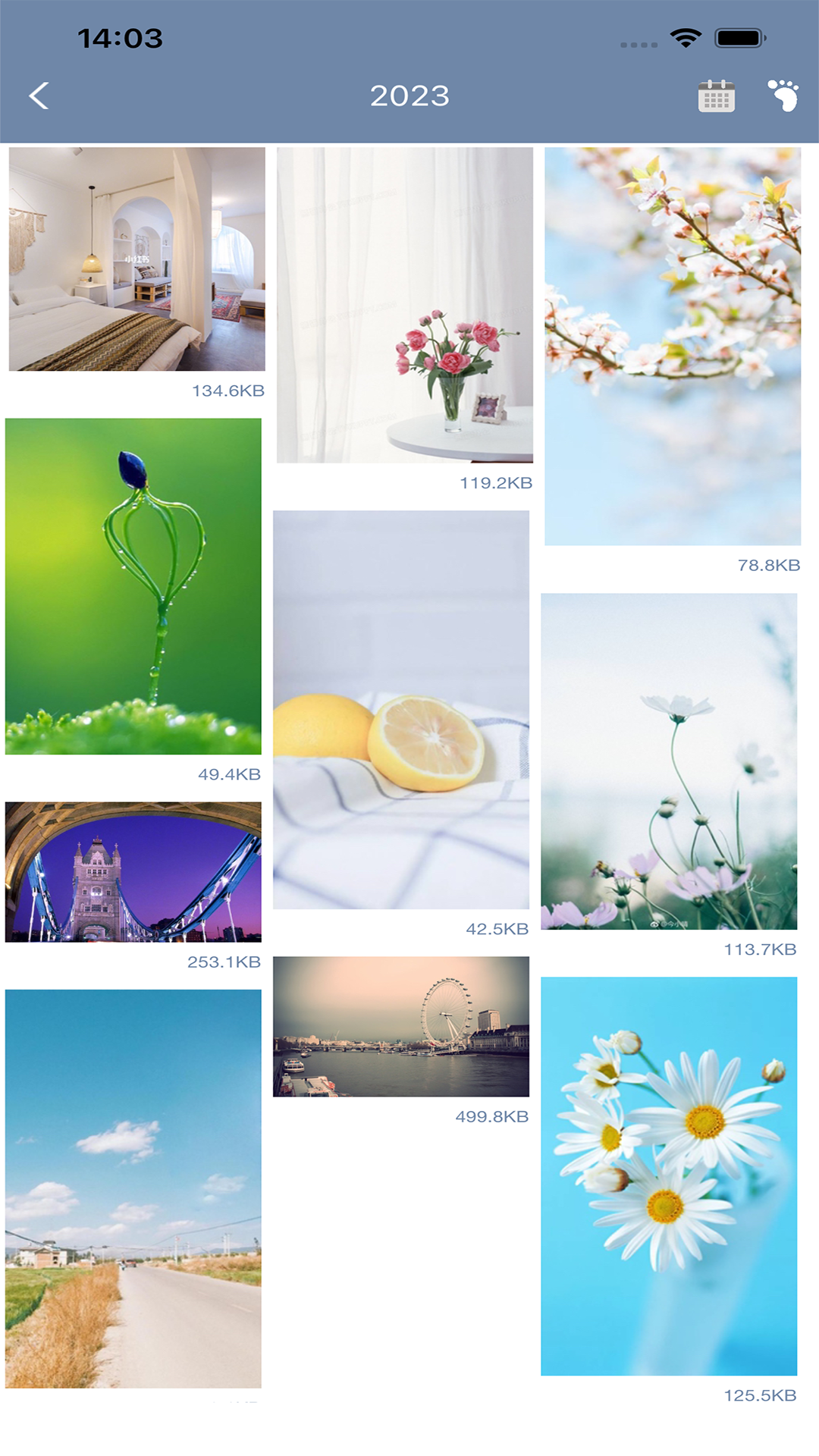819x1456 pixels.
Task: Open the cherry blossom branch photo
Action: pyautogui.click(x=673, y=347)
